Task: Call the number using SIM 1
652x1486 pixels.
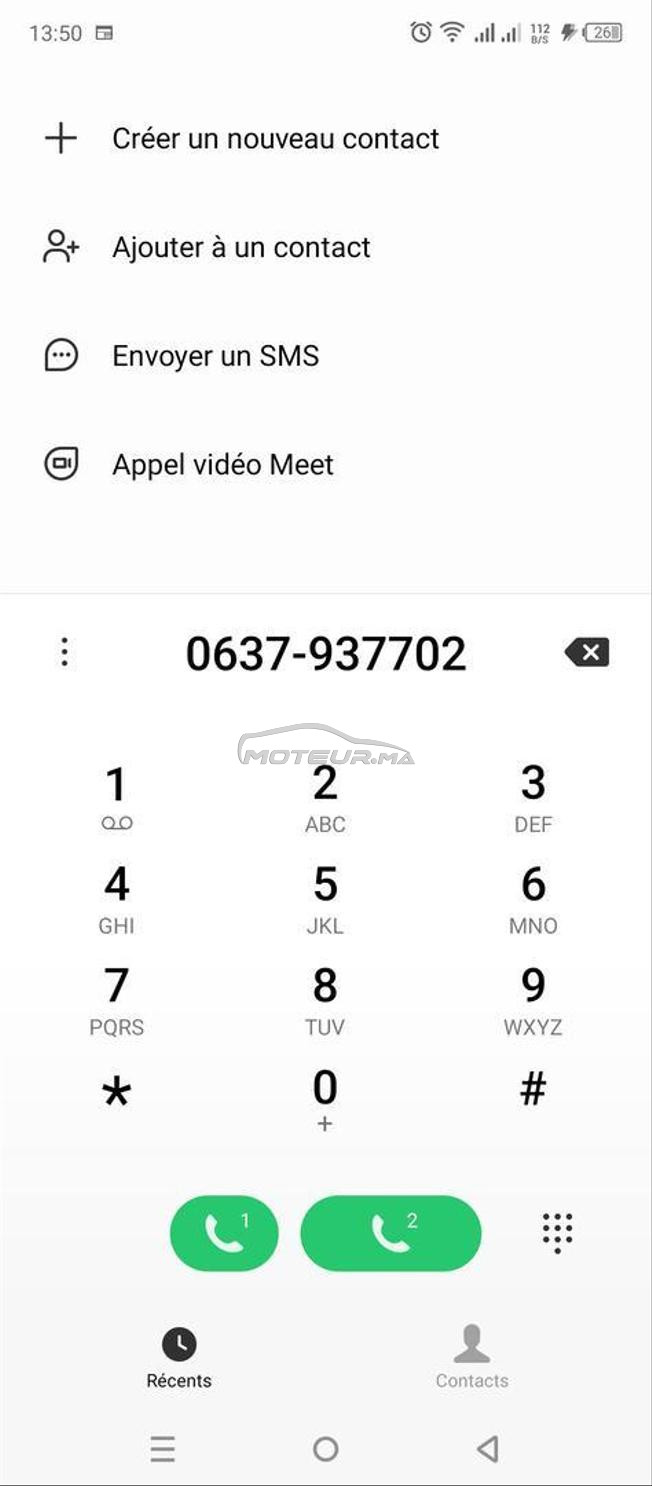Action: tap(225, 1233)
